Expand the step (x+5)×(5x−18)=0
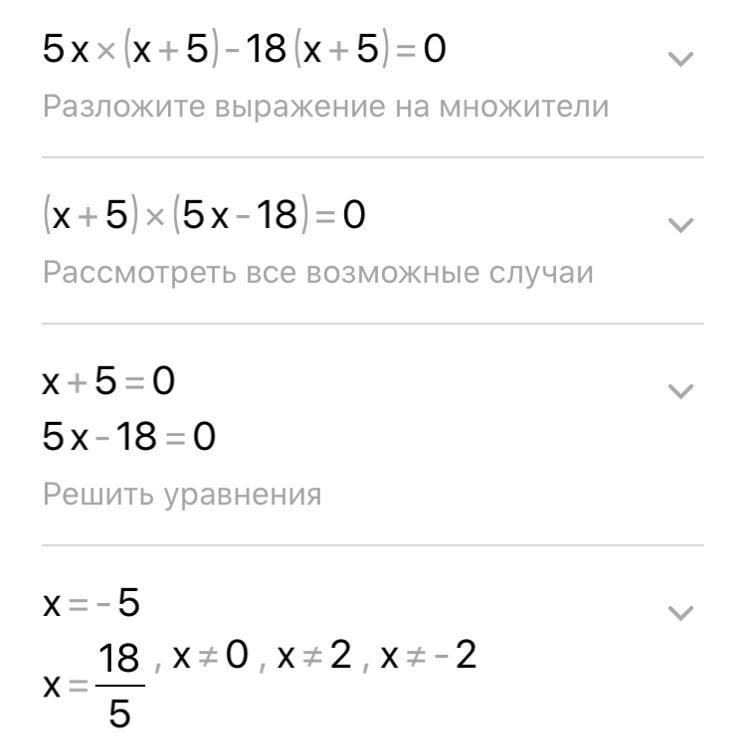The width and height of the screenshot is (746, 751). point(680,225)
